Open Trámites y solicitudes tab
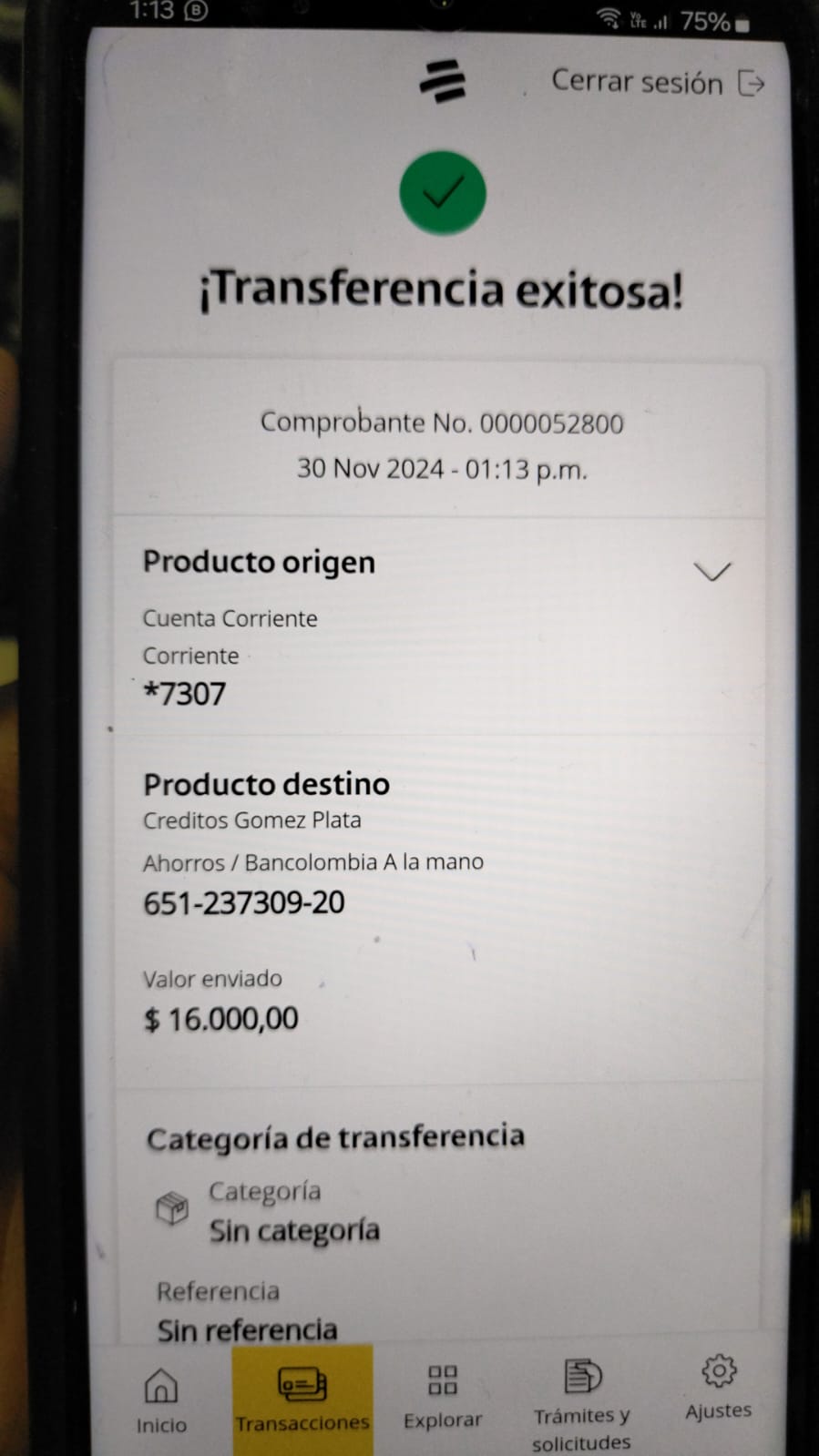This screenshot has height=1456, width=819. tap(581, 1401)
